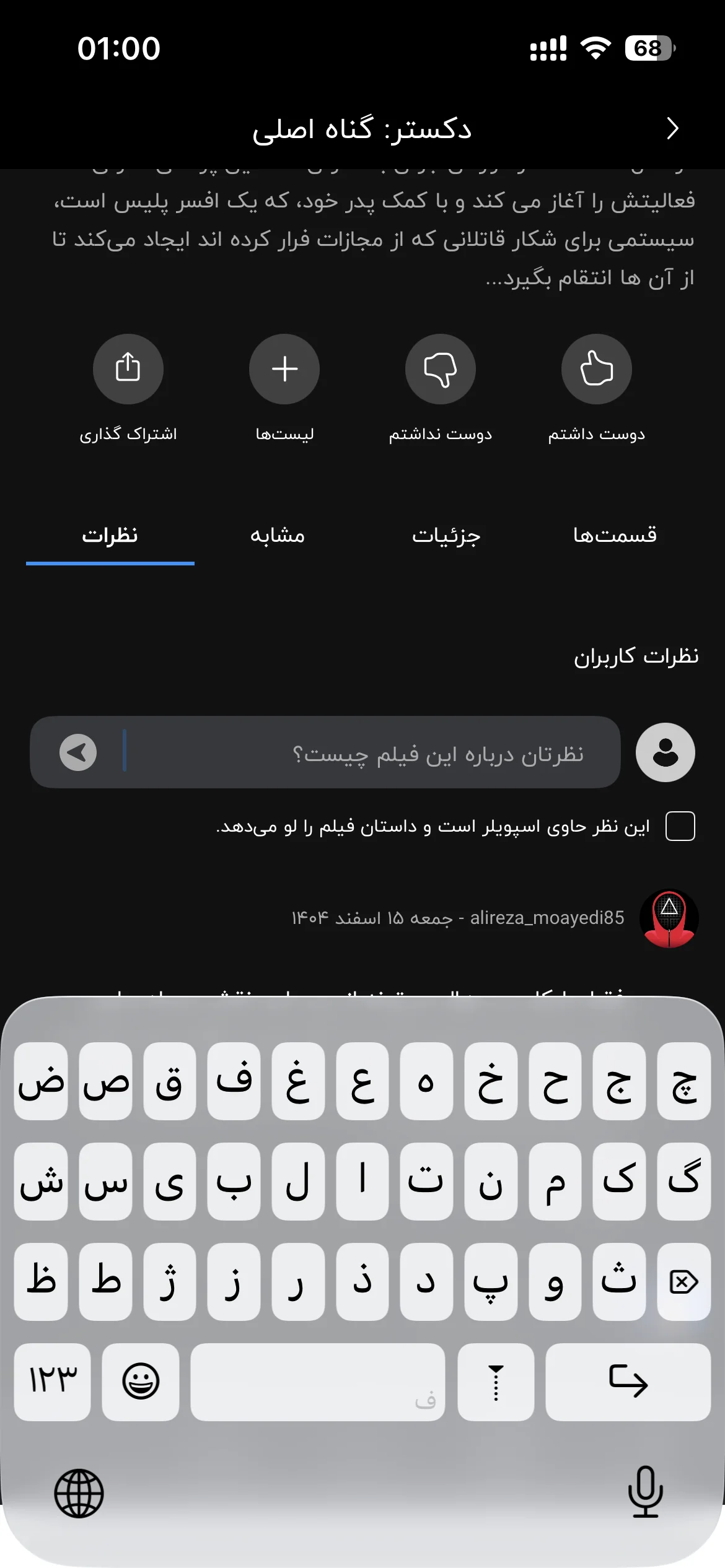Add the show via the لیست‌ها plus button
725x1568 pixels.
(284, 369)
